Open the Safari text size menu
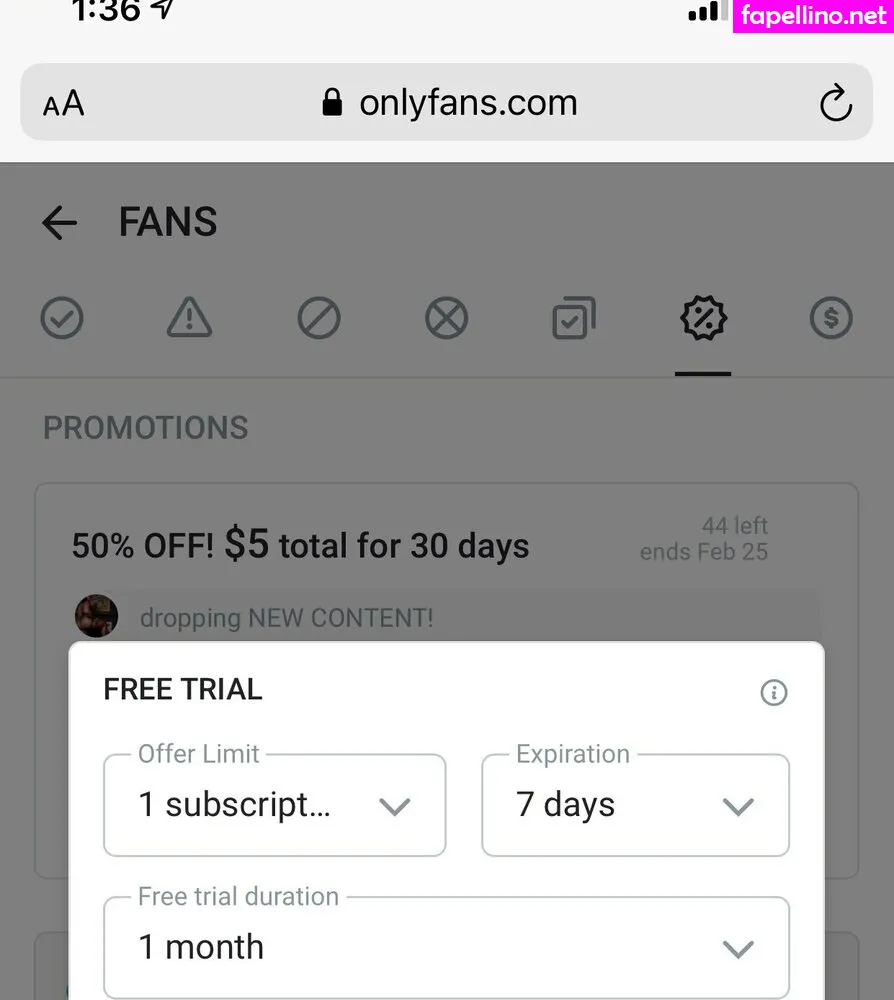894x1000 pixels. (63, 103)
